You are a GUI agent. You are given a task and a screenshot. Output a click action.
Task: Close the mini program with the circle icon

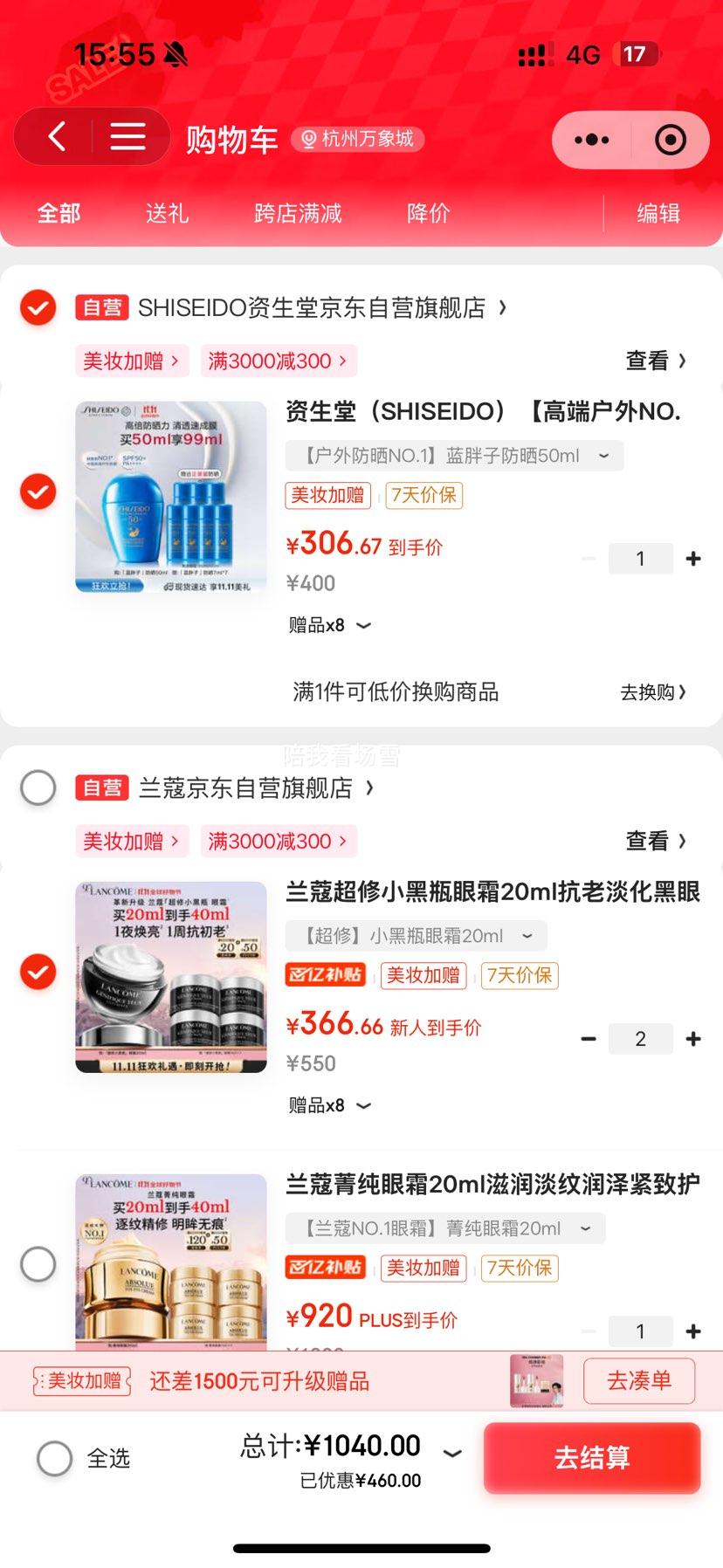click(x=670, y=140)
